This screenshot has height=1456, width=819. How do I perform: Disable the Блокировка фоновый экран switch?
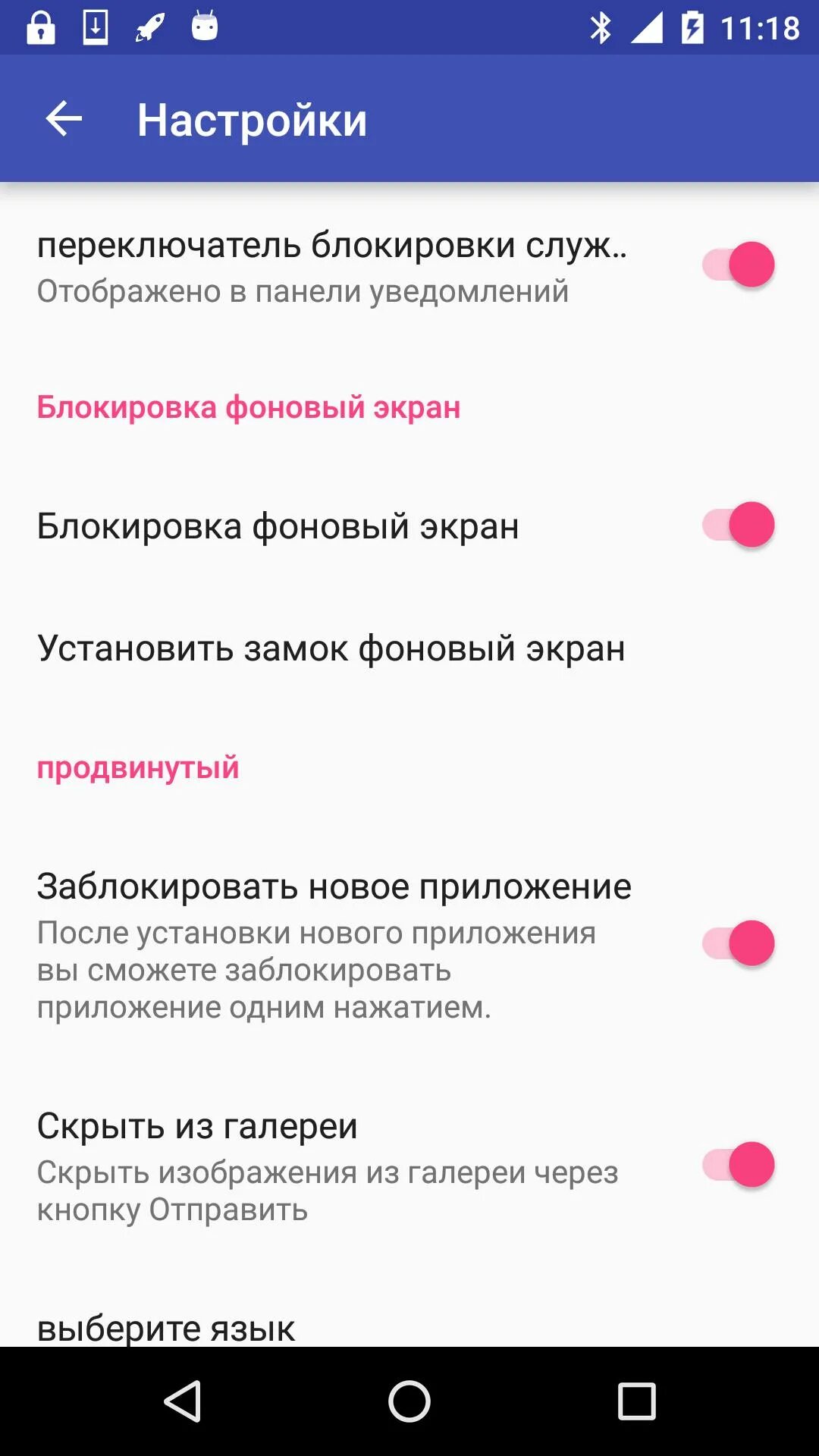point(738,525)
